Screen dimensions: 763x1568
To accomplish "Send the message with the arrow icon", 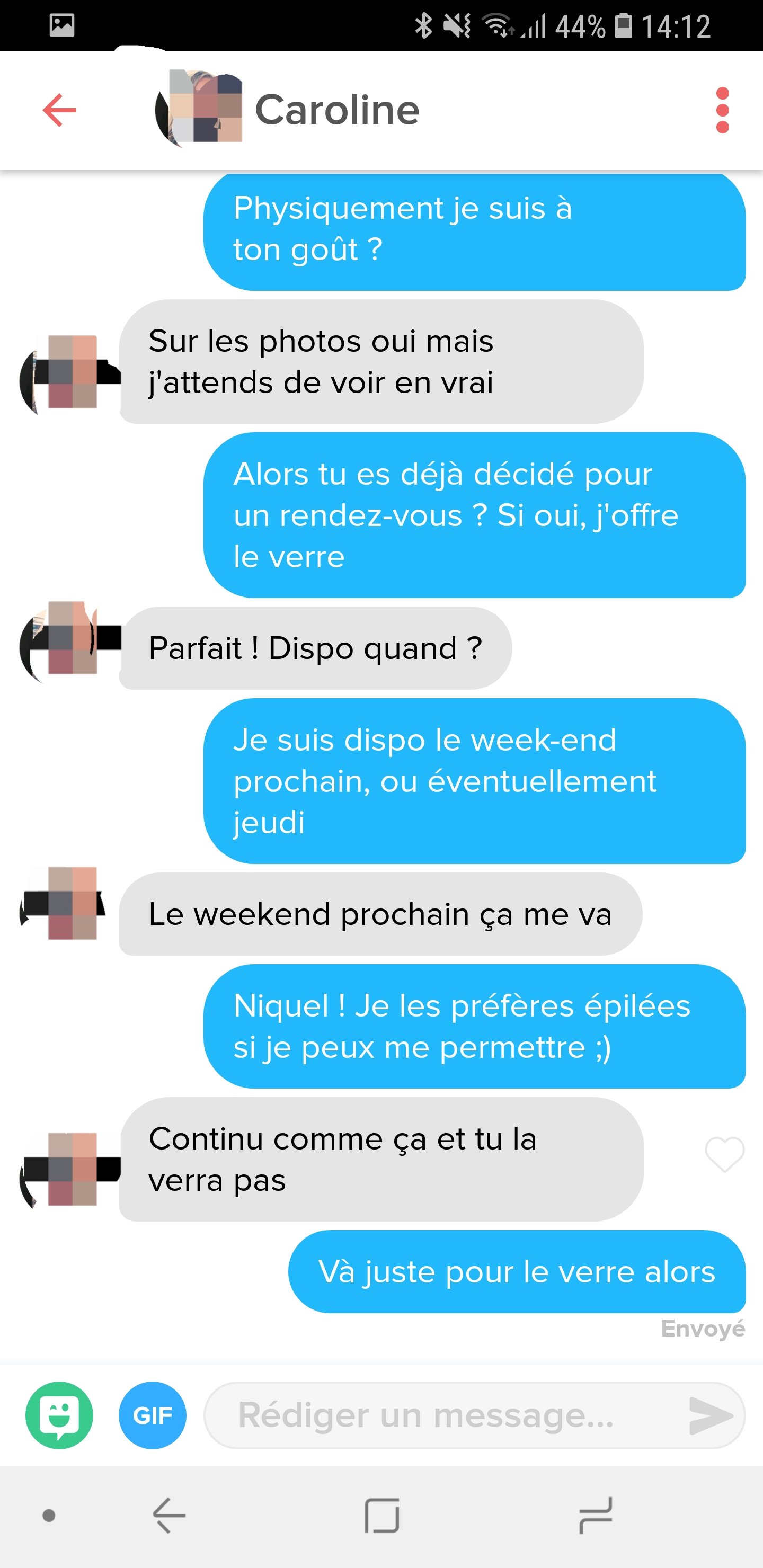I will 710,1414.
